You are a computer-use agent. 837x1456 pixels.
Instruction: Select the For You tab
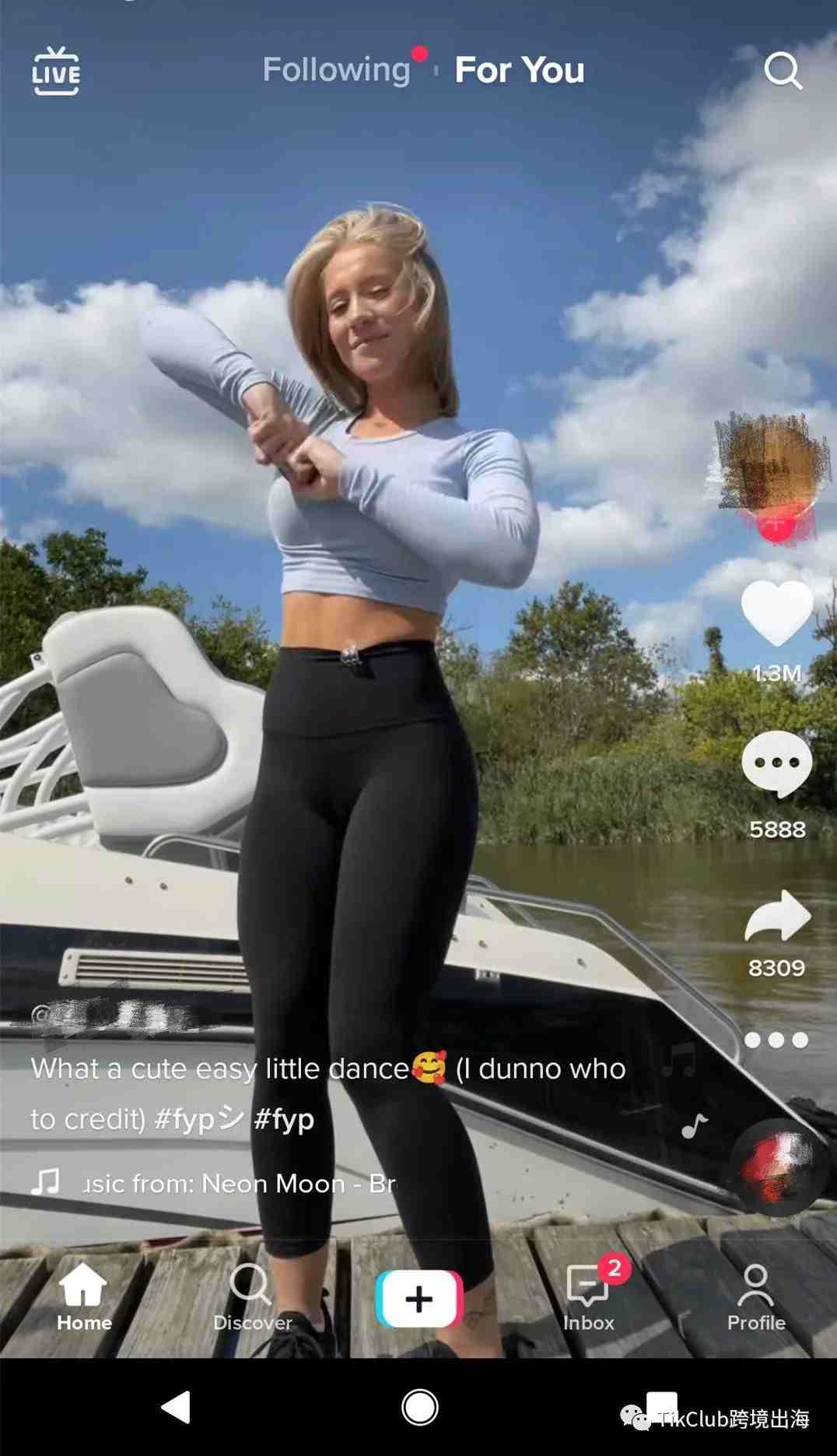(519, 70)
